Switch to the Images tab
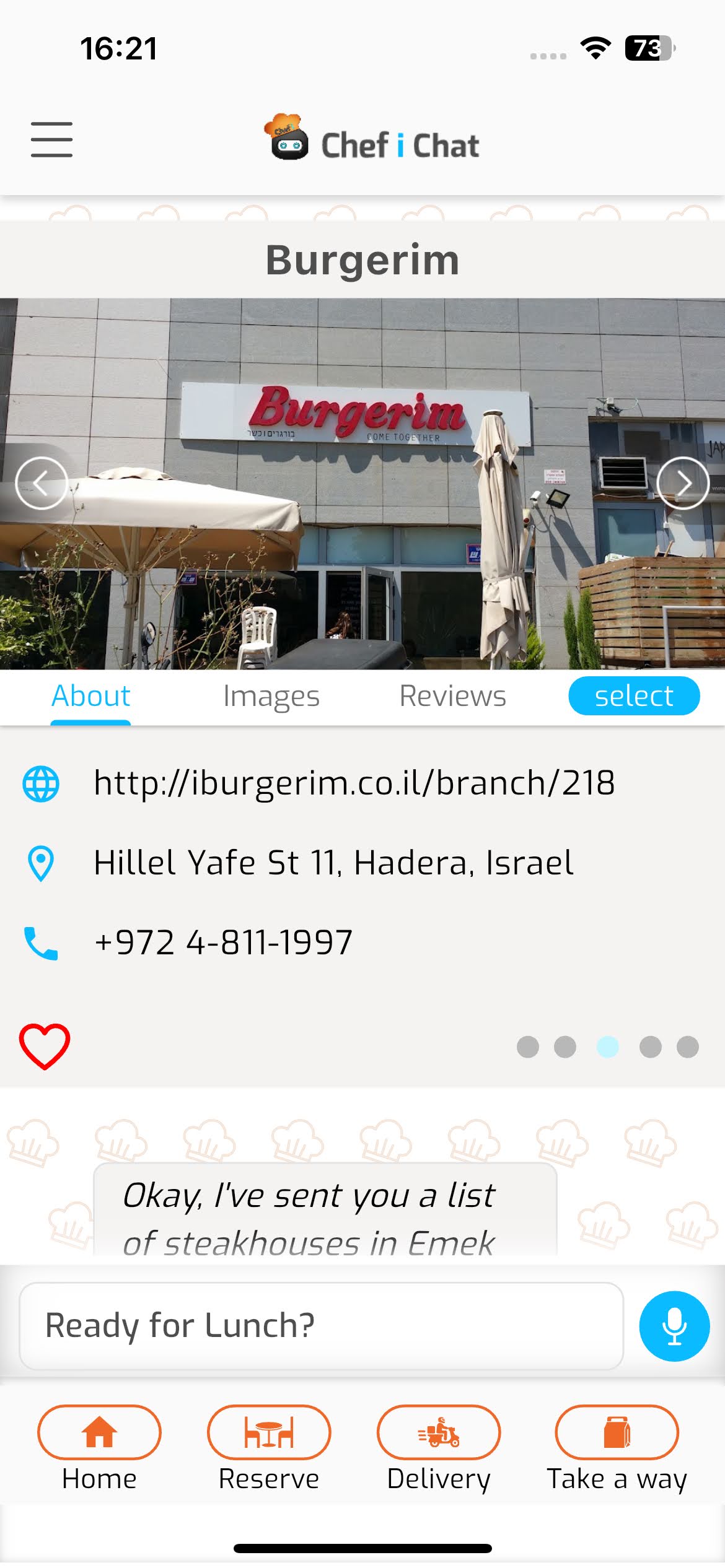725x1568 pixels. [x=271, y=696]
